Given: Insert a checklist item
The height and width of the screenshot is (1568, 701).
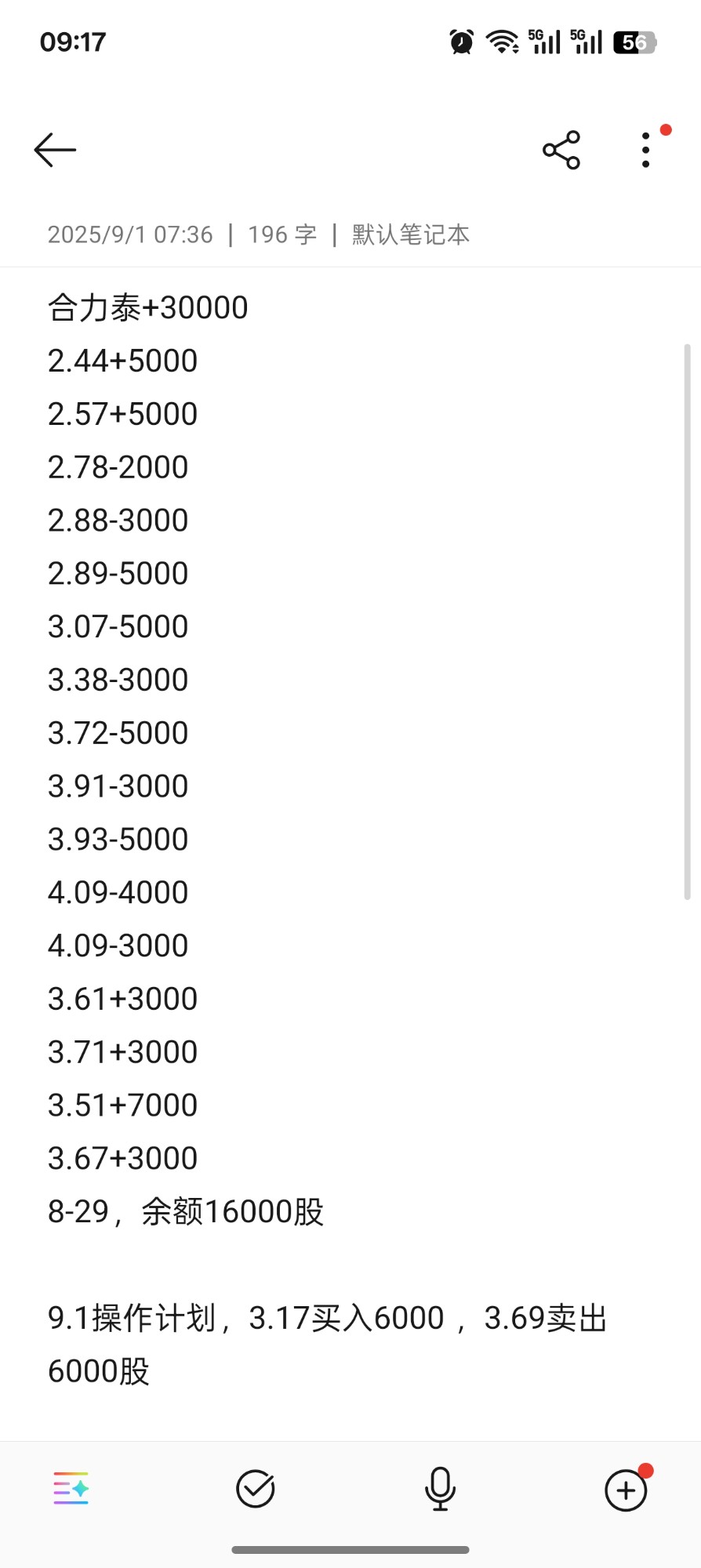Looking at the screenshot, I should 256,1488.
